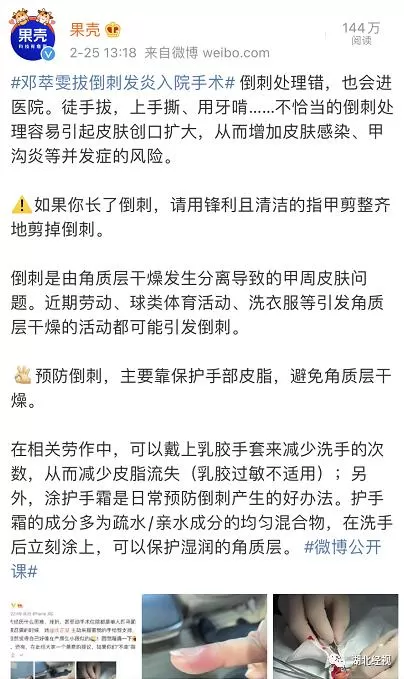Open 果壳's profile avatar
This screenshot has height=679, width=404.
click(x=32, y=35)
